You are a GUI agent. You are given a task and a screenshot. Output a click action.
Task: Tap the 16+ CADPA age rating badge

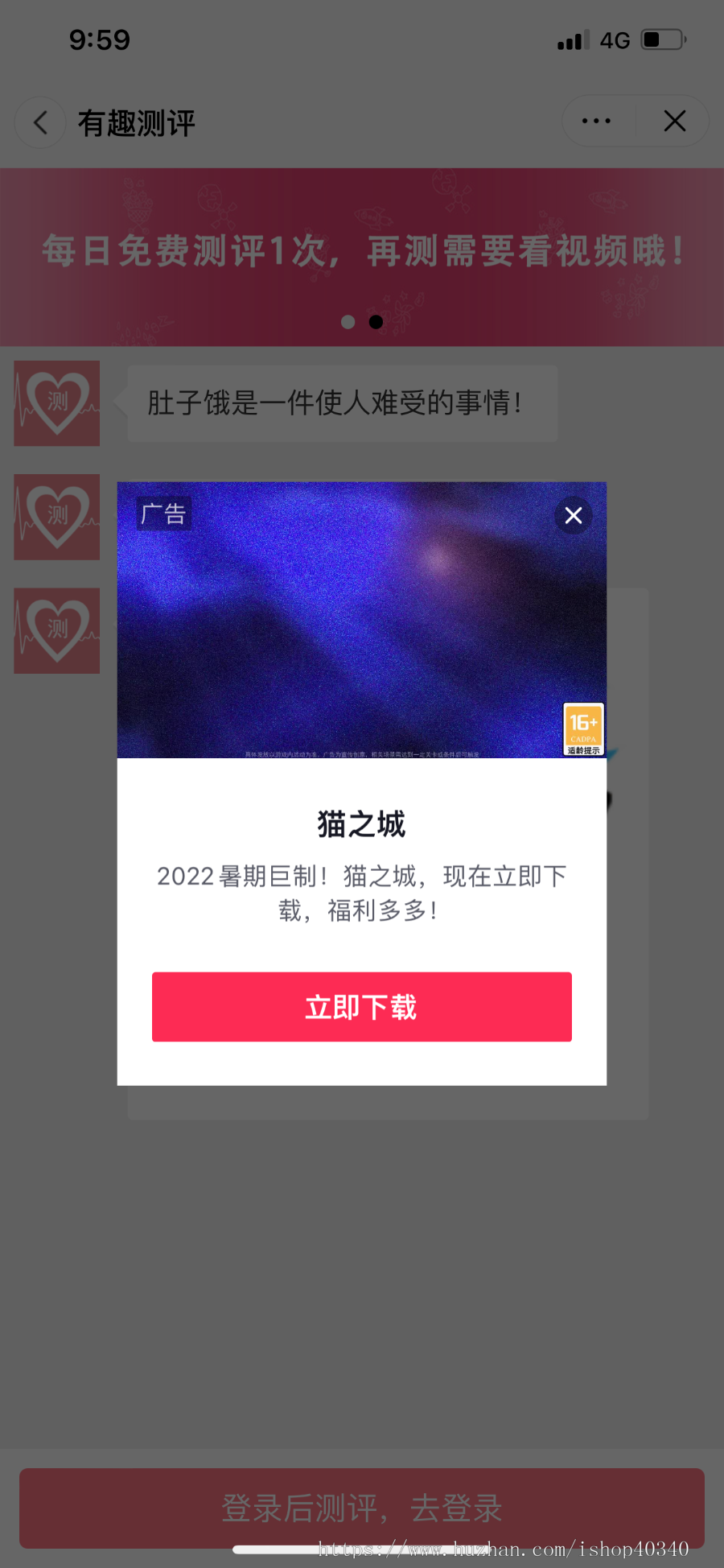pos(583,728)
